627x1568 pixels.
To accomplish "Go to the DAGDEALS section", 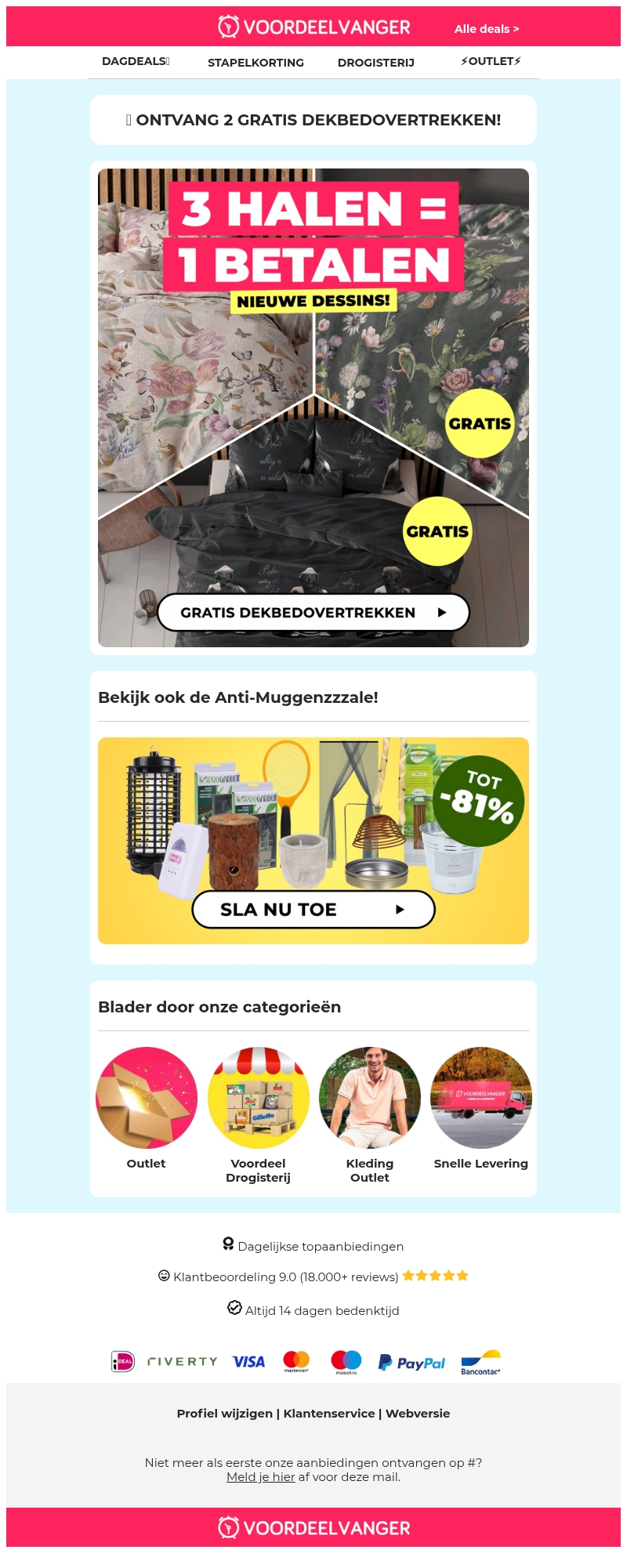I will 135,61.
